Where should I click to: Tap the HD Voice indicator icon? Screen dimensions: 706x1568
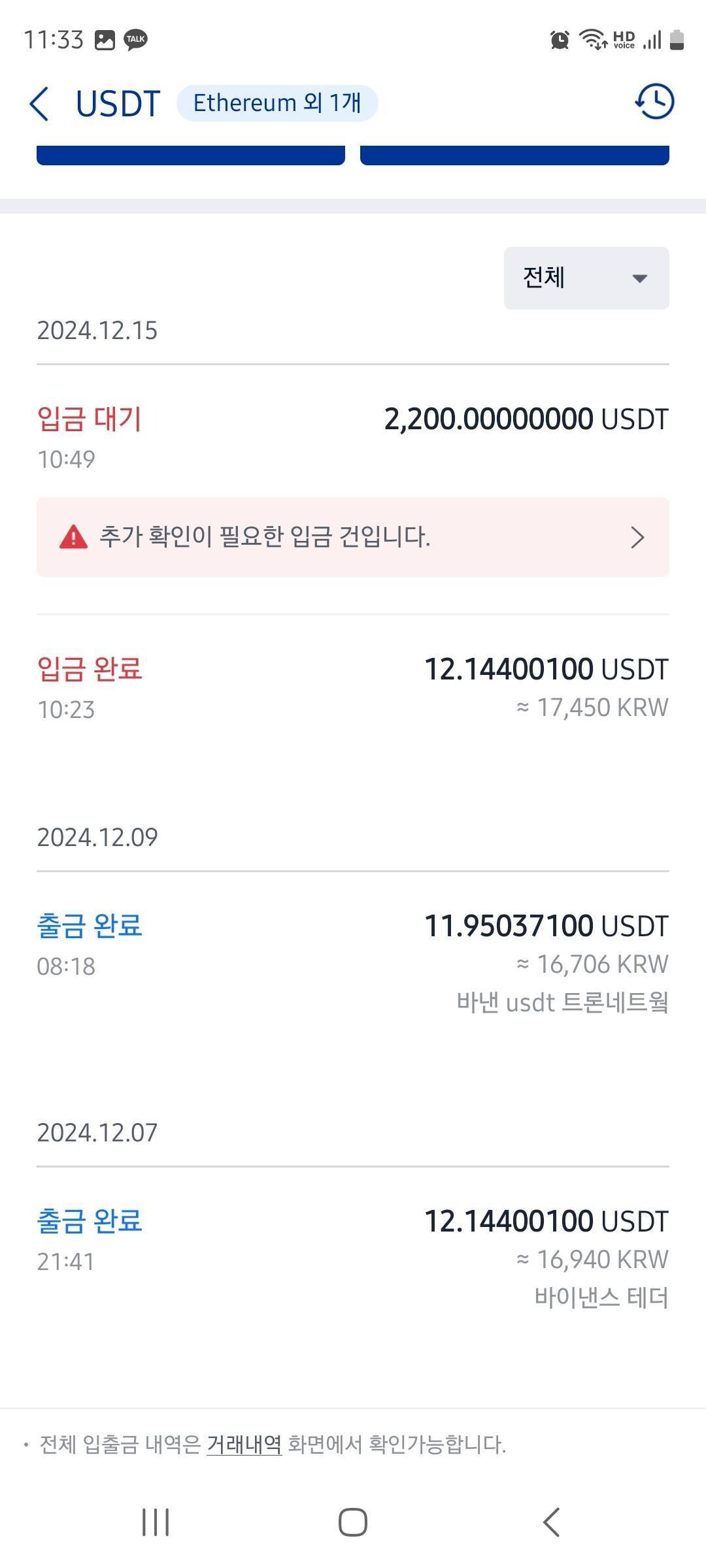(x=626, y=39)
